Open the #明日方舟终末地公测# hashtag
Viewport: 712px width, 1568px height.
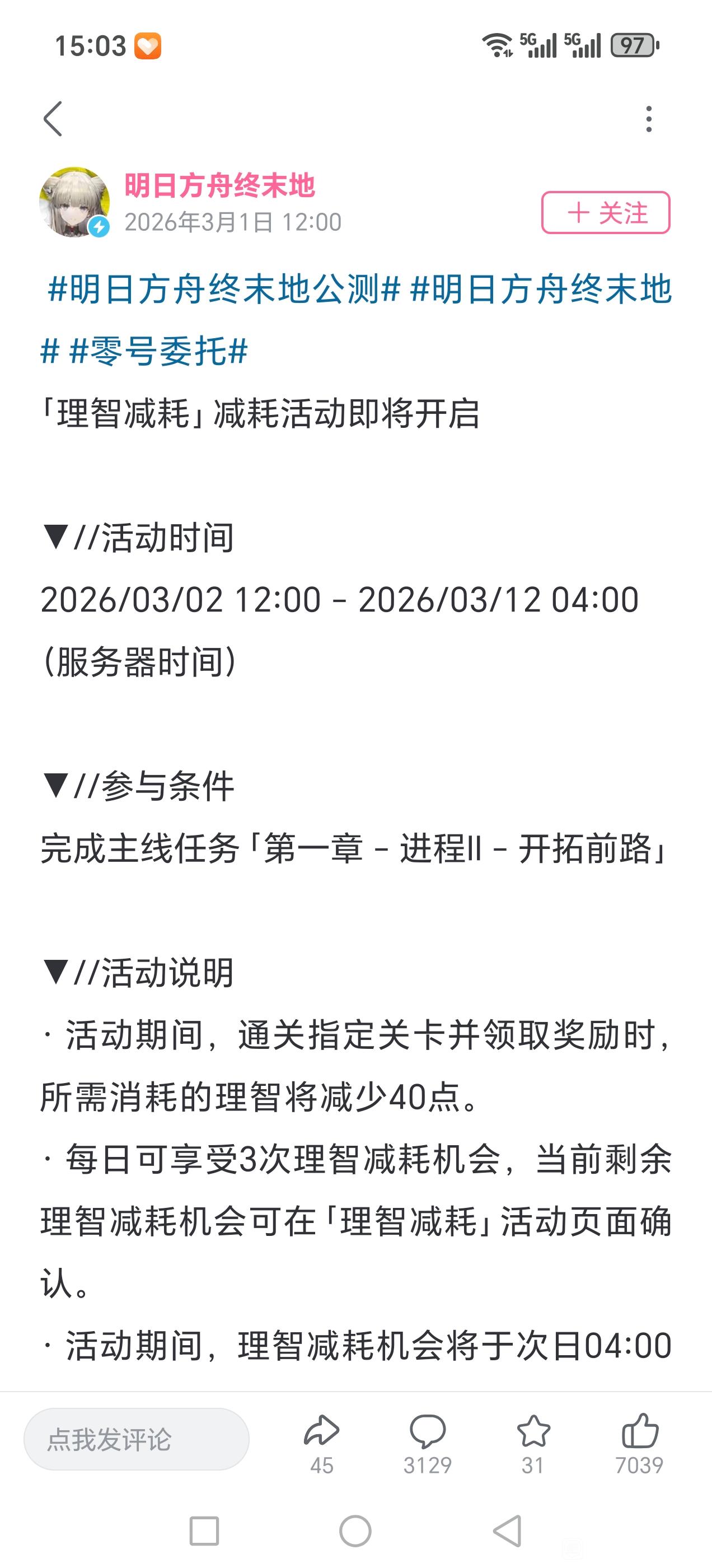(224, 288)
